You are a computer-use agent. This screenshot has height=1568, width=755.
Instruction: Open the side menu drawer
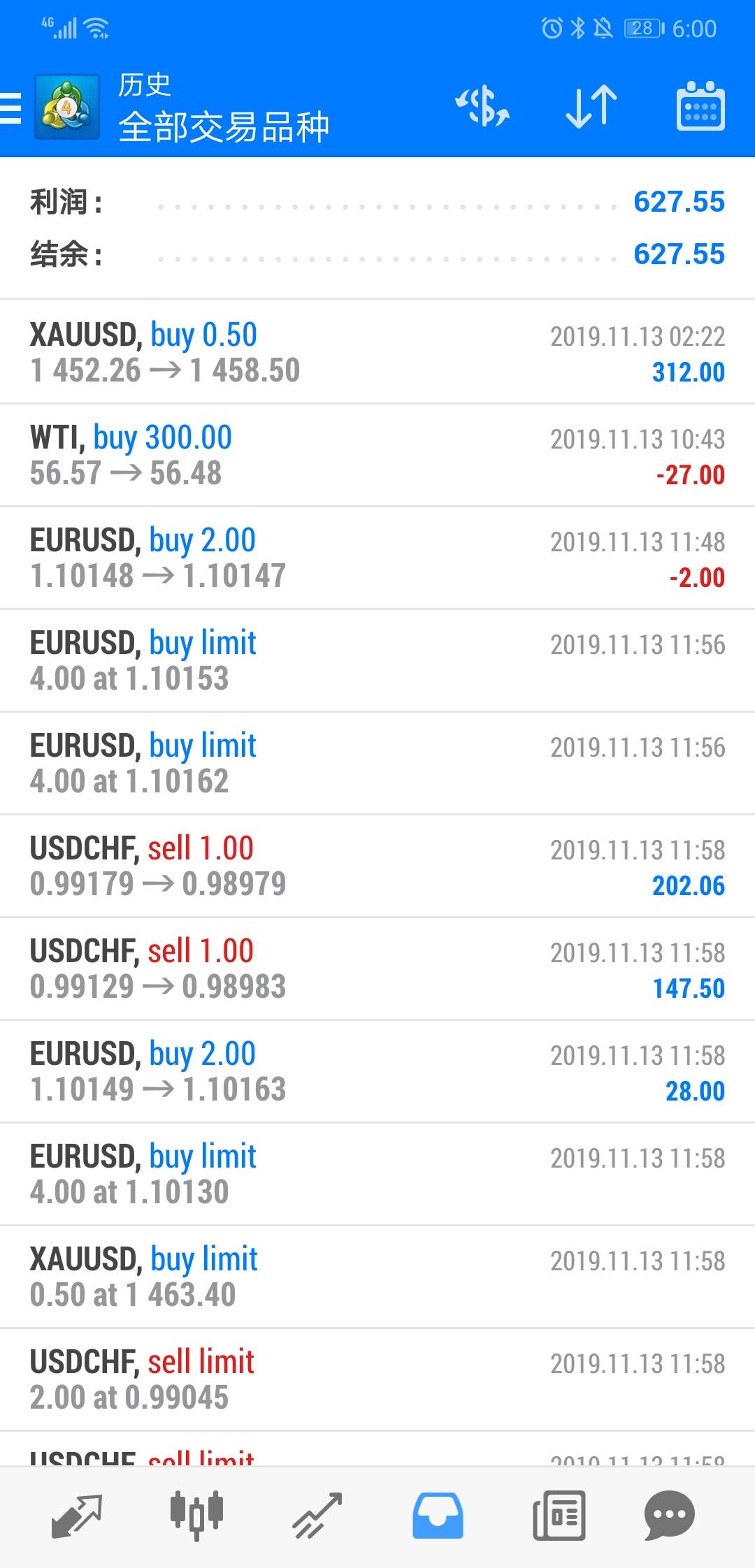[x=11, y=108]
